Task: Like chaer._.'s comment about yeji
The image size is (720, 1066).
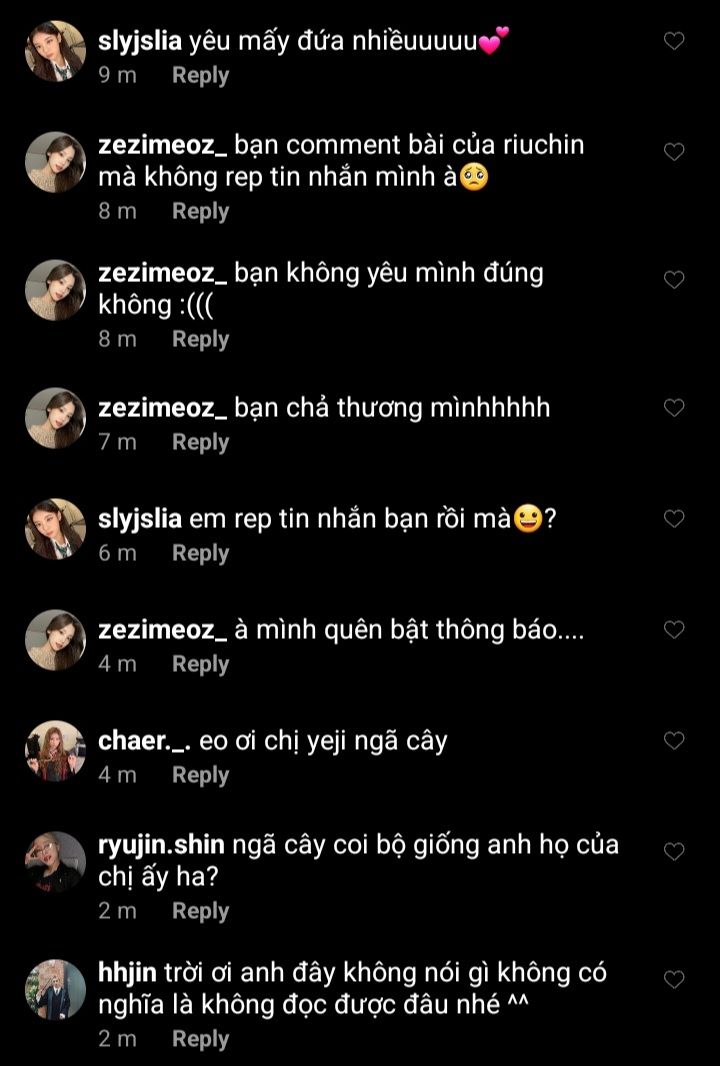Action: coord(675,741)
